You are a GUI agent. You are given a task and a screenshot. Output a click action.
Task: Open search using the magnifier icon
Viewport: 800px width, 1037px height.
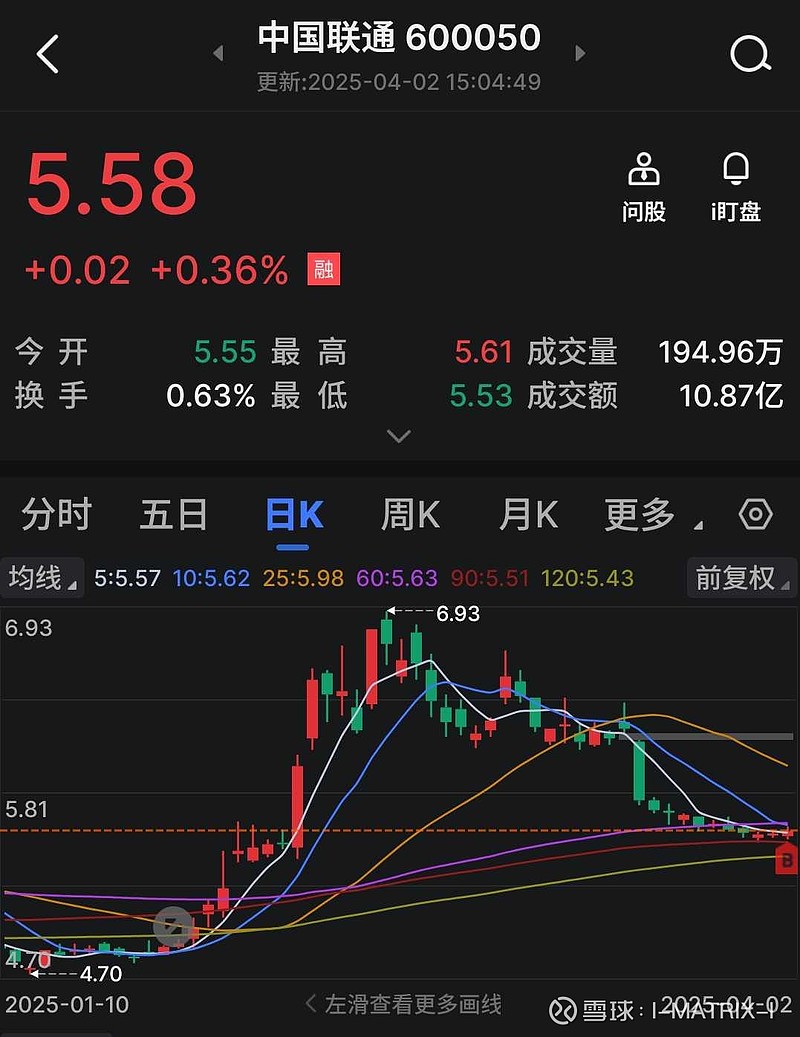[749, 55]
